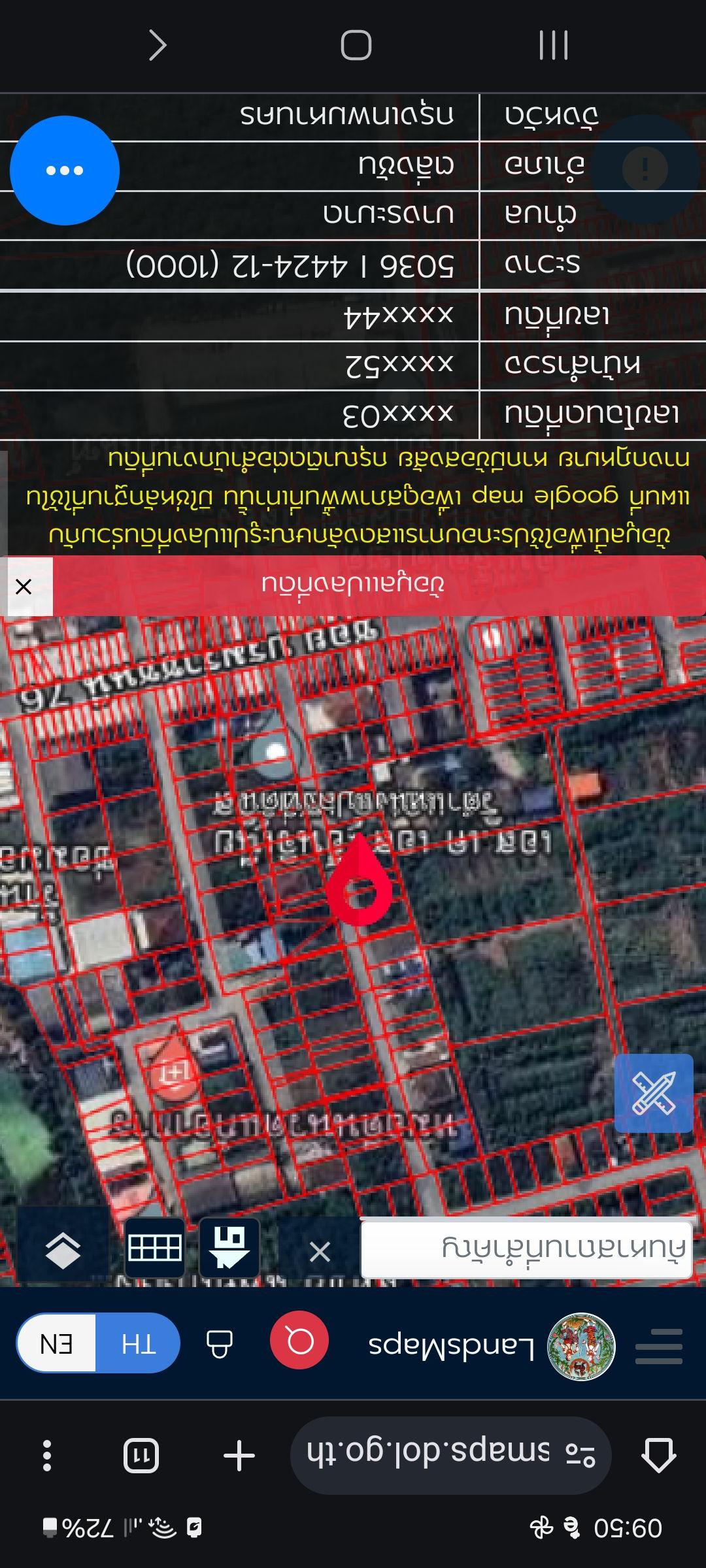Switch language to TH

138,1344
